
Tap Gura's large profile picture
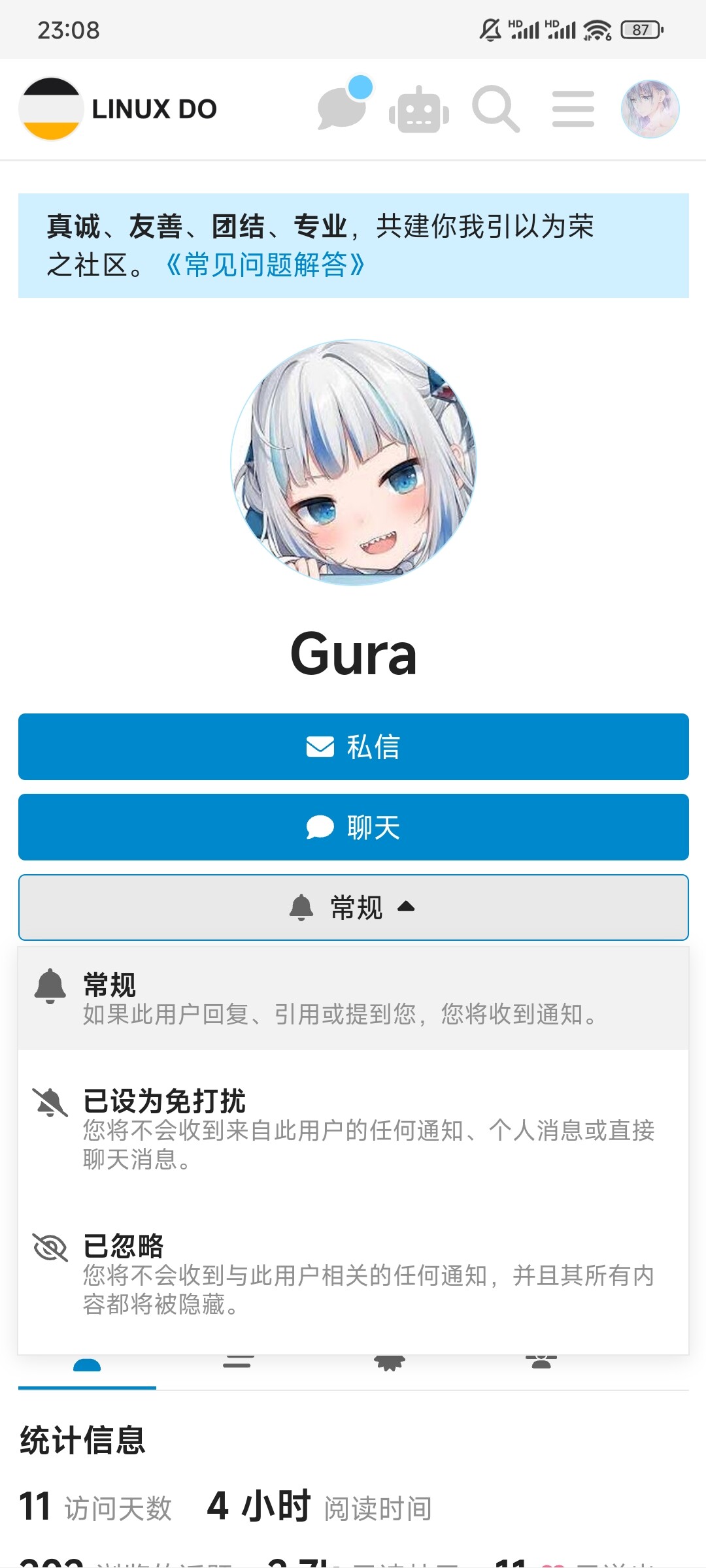(354, 462)
